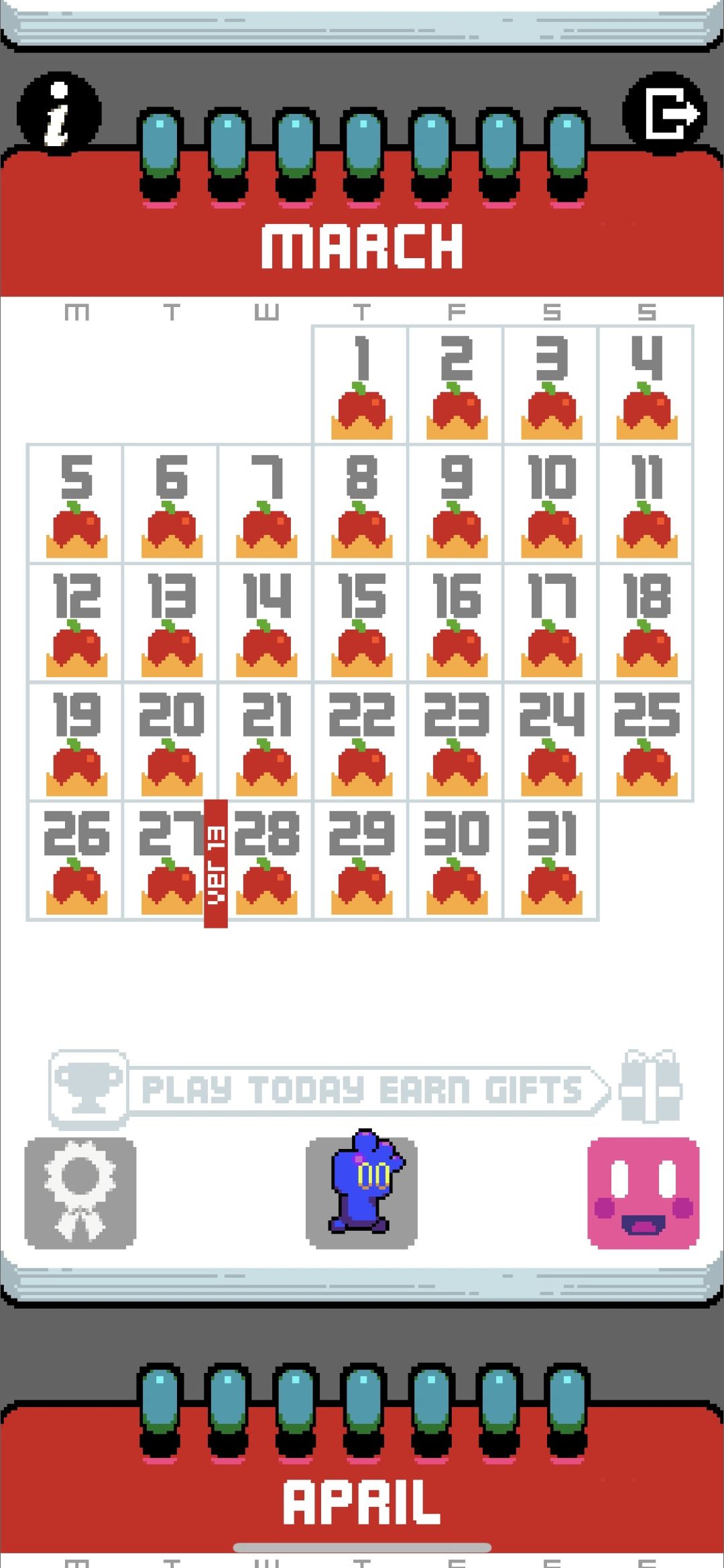Tap the pink smiling face button
Image resolution: width=724 pixels, height=1568 pixels.
644,1193
